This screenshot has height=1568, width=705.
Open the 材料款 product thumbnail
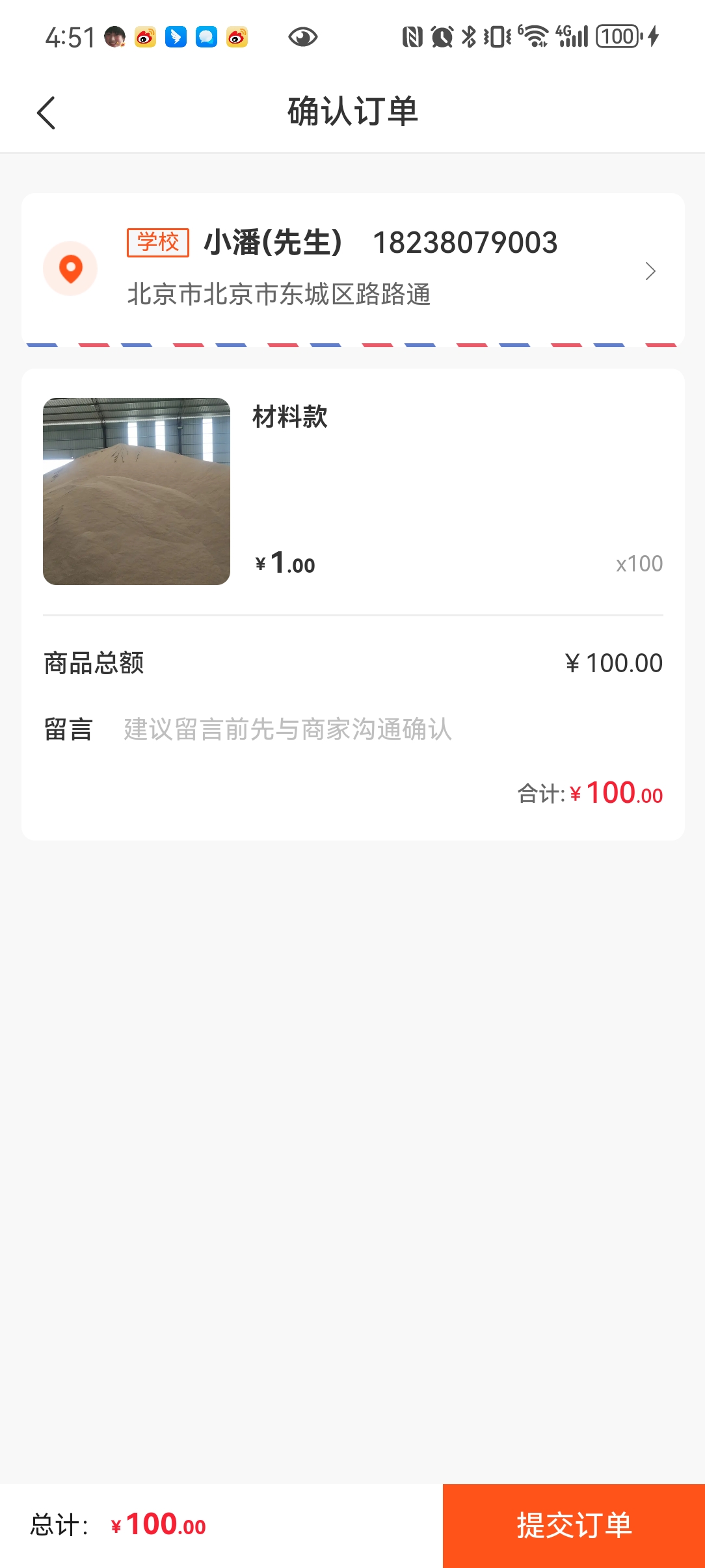click(137, 491)
